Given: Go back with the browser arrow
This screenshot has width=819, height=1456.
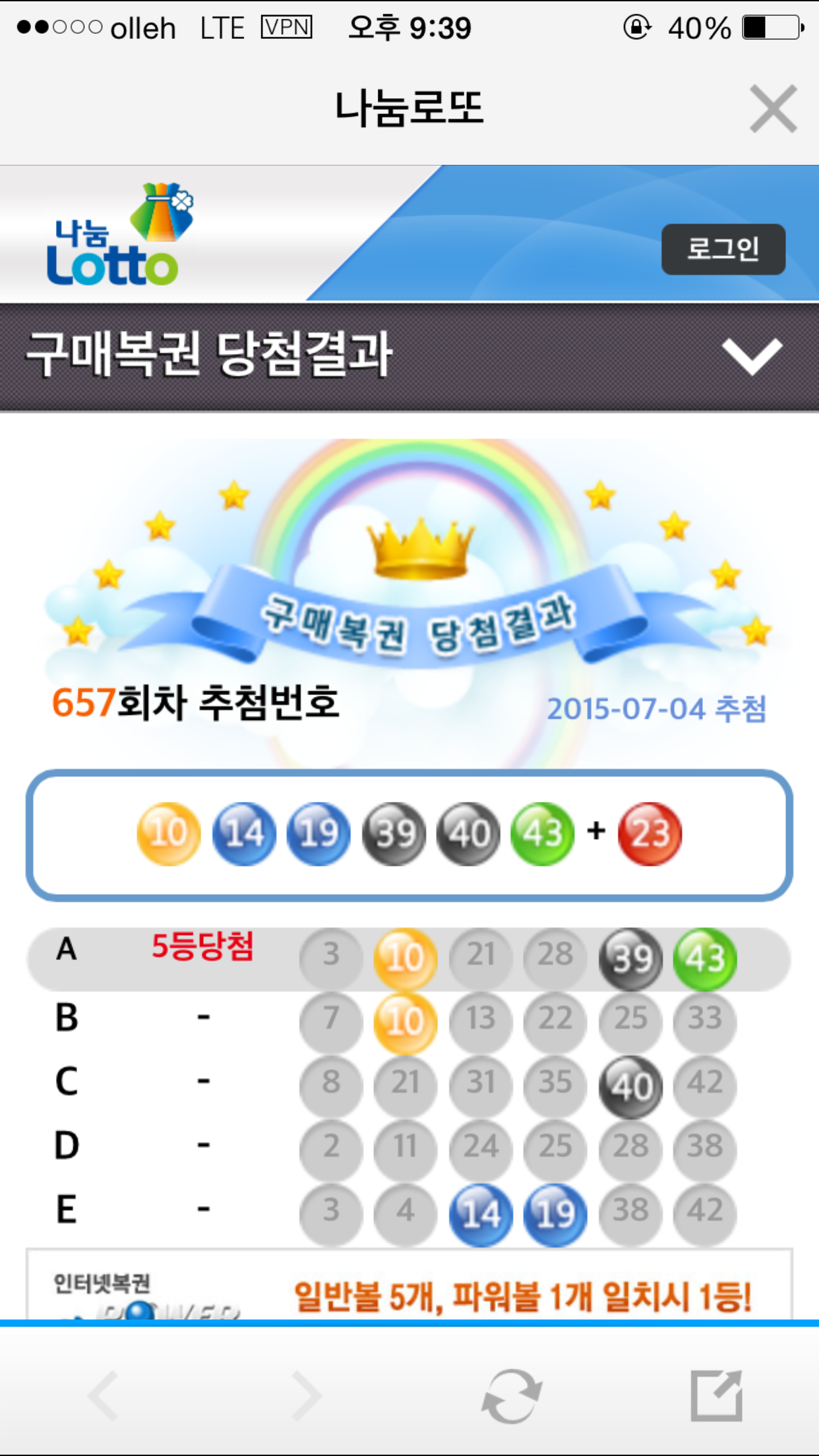Looking at the screenshot, I should click(x=104, y=1396).
